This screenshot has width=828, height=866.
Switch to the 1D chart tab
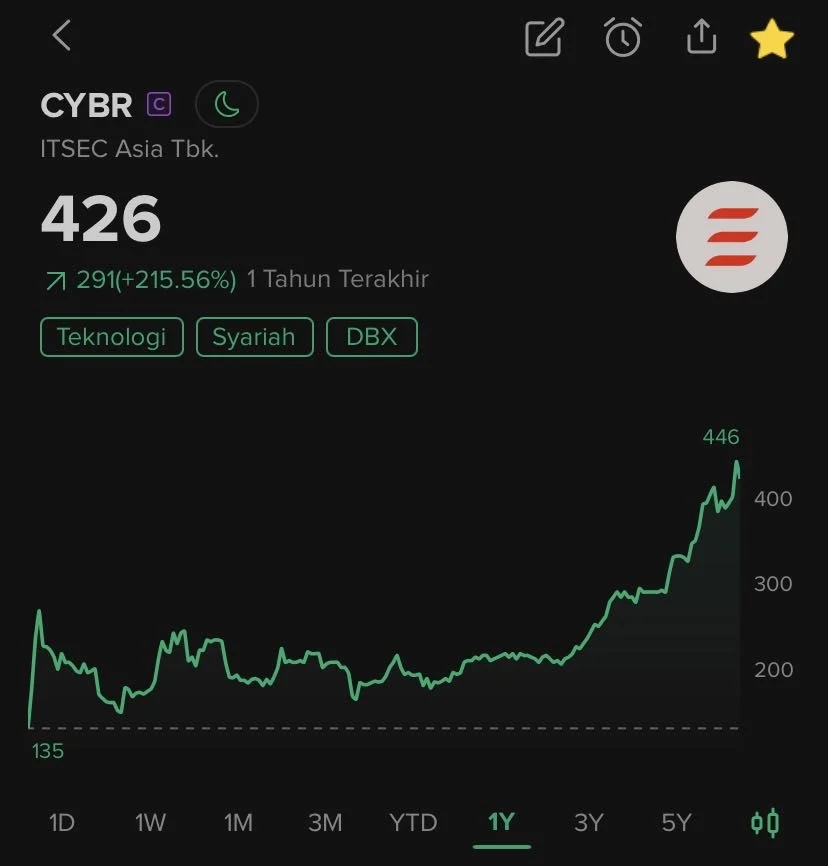coord(62,822)
